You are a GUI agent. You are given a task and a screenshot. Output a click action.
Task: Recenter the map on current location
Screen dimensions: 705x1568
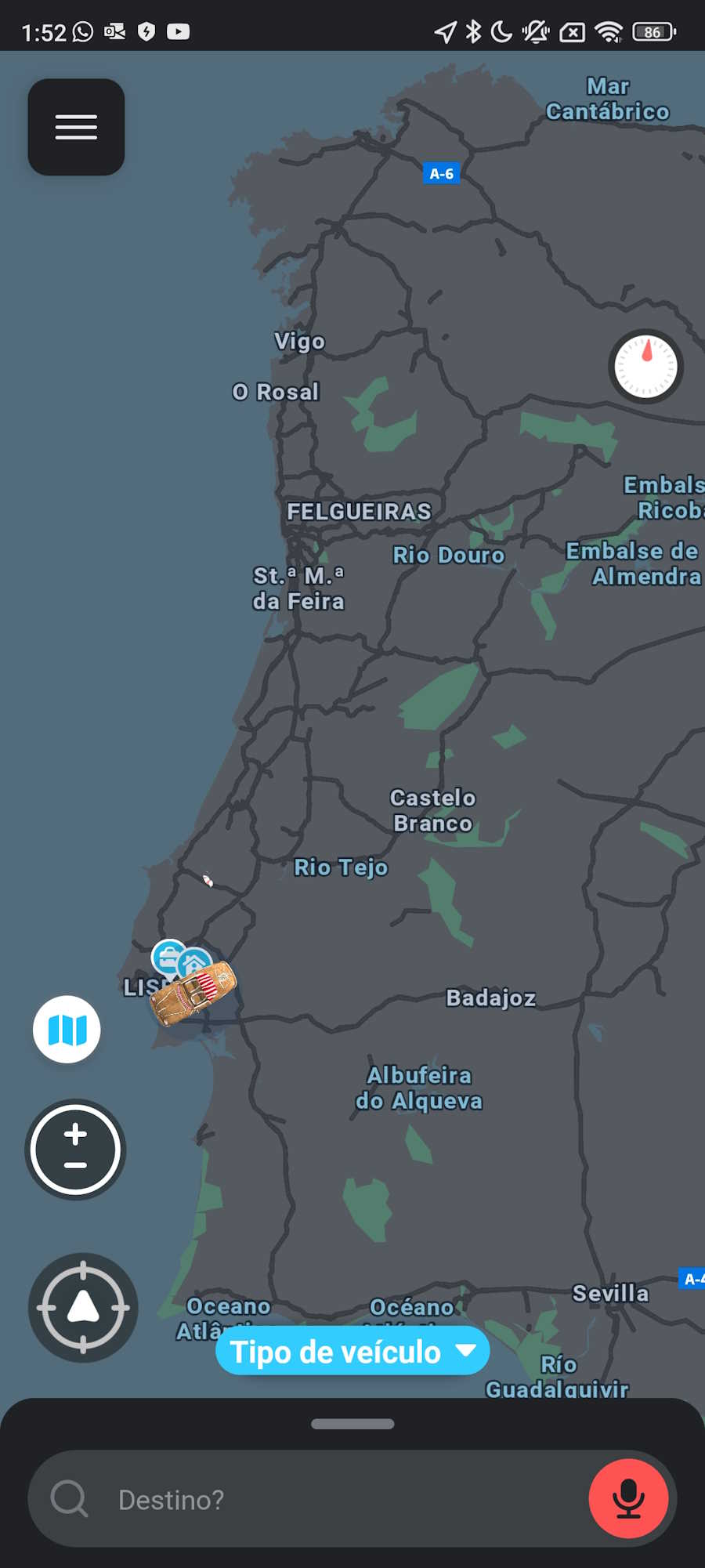point(83,1307)
